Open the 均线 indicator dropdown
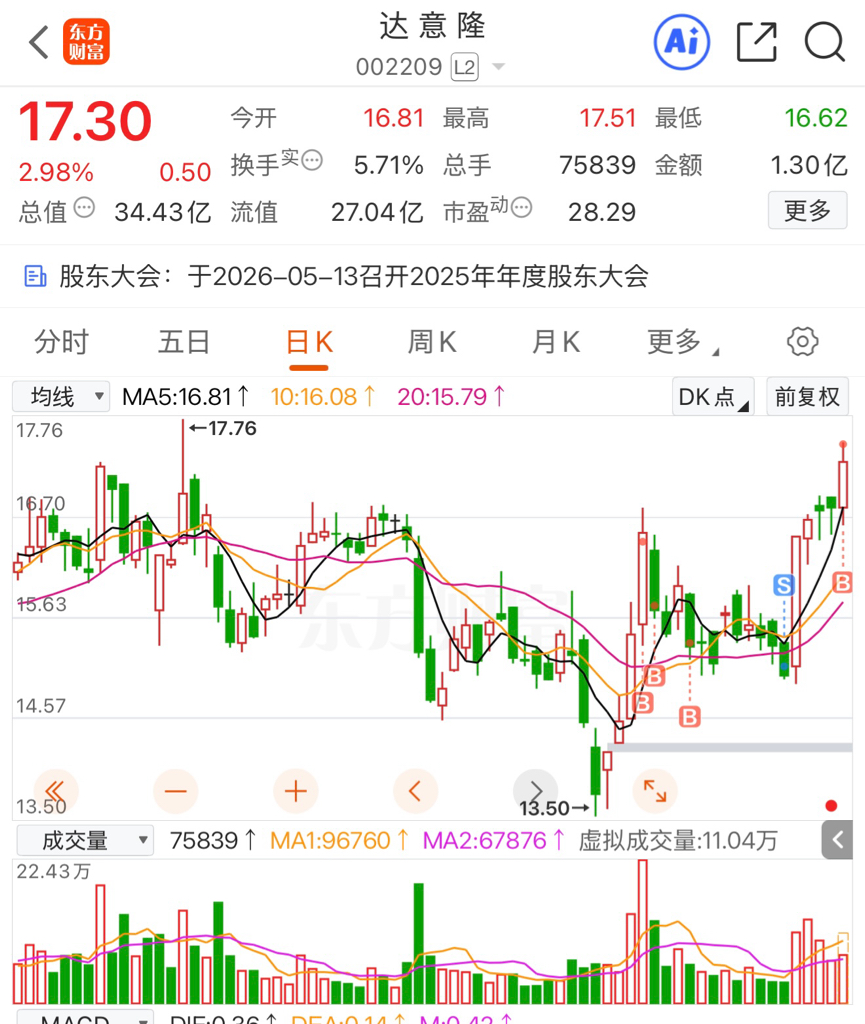865x1024 pixels. click(61, 396)
